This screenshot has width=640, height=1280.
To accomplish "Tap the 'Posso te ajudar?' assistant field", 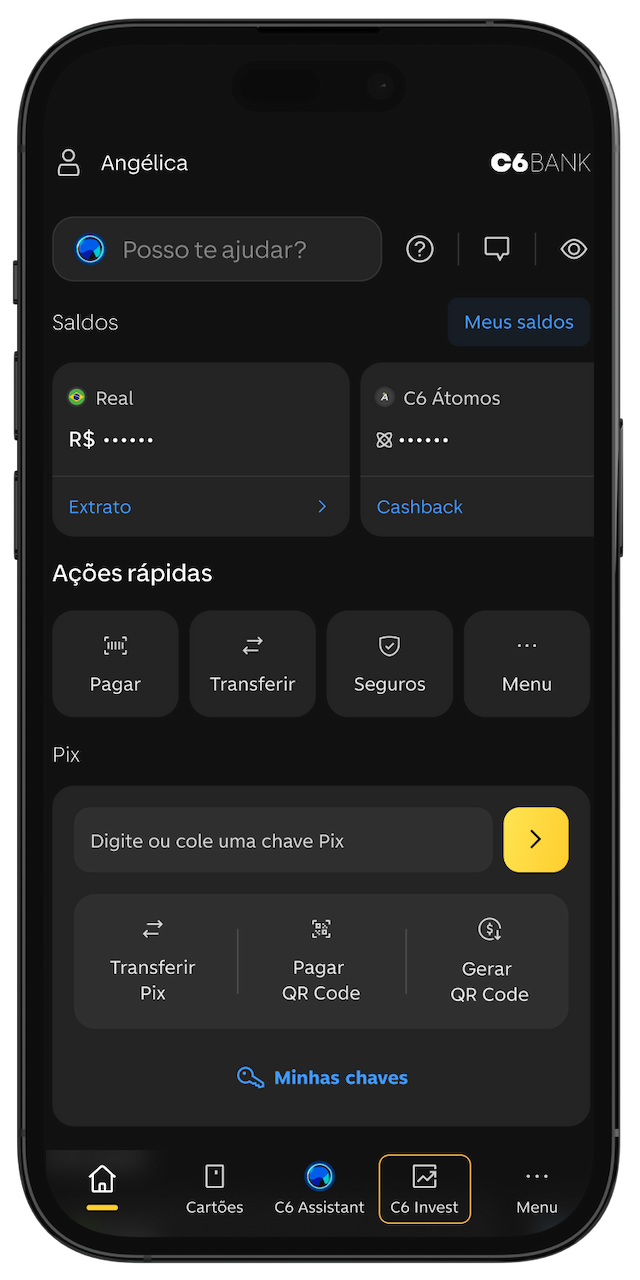I will 217,249.
